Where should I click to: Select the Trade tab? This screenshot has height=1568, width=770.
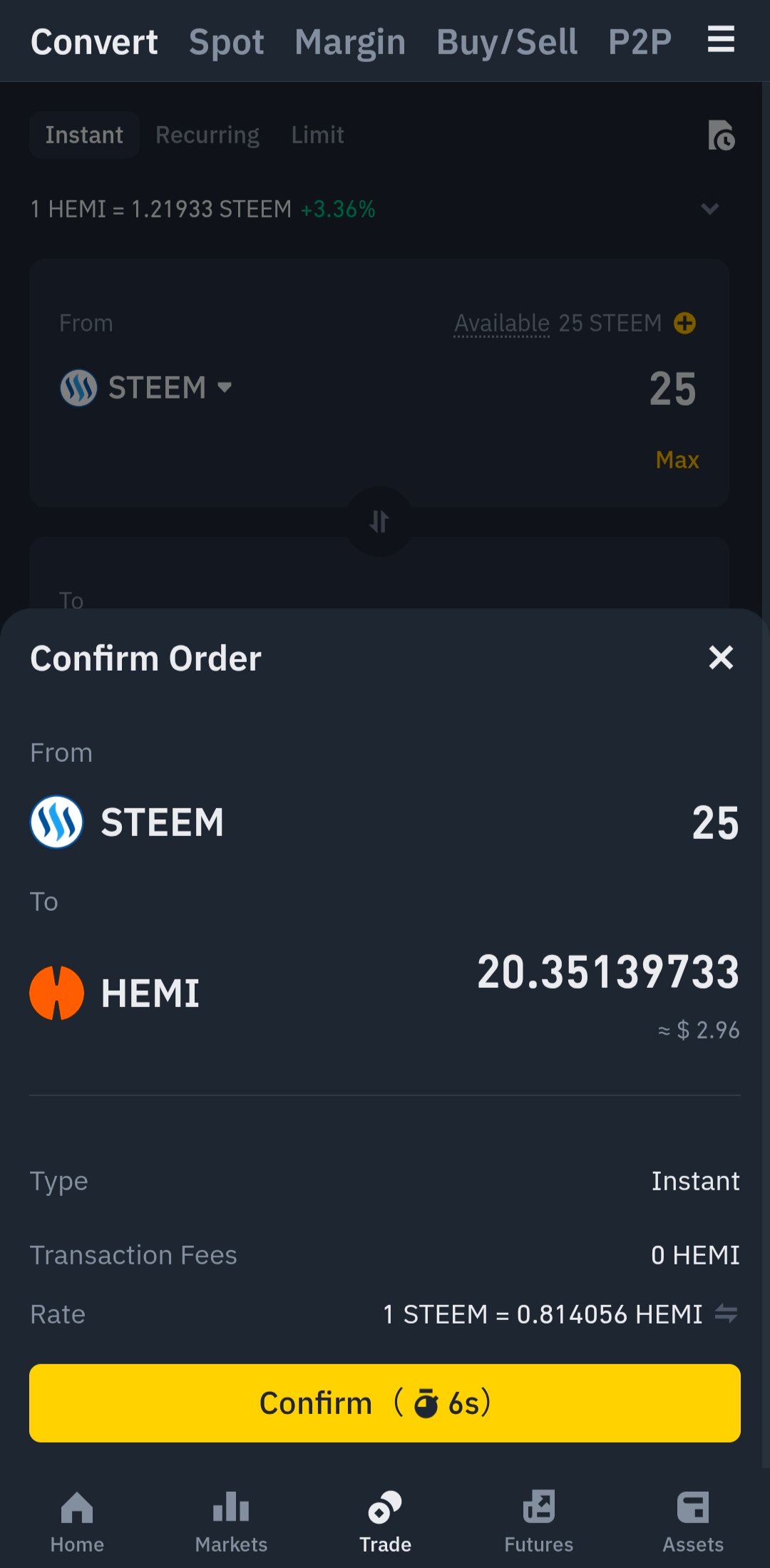pos(385,1521)
